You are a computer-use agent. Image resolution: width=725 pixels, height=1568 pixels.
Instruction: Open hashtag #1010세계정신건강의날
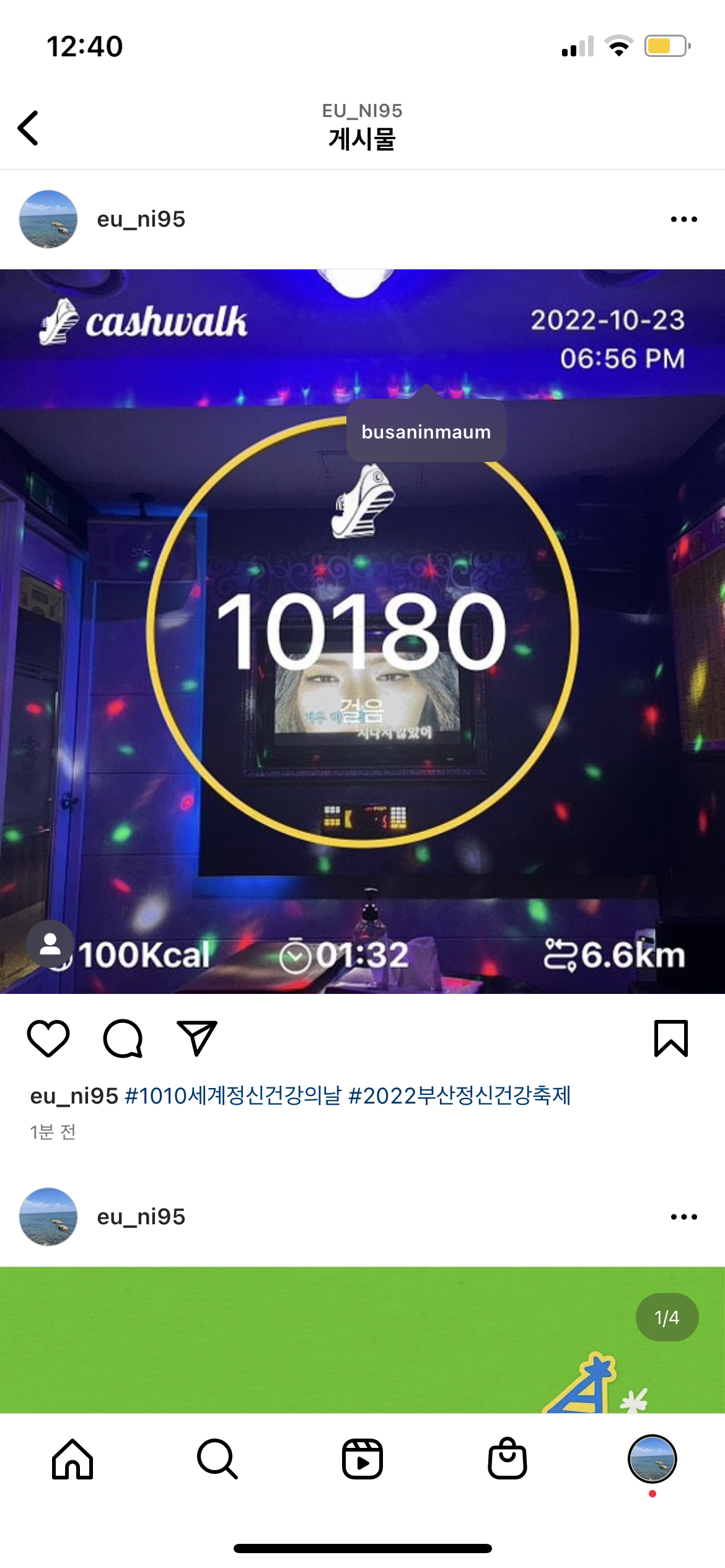pyautogui.click(x=233, y=1095)
